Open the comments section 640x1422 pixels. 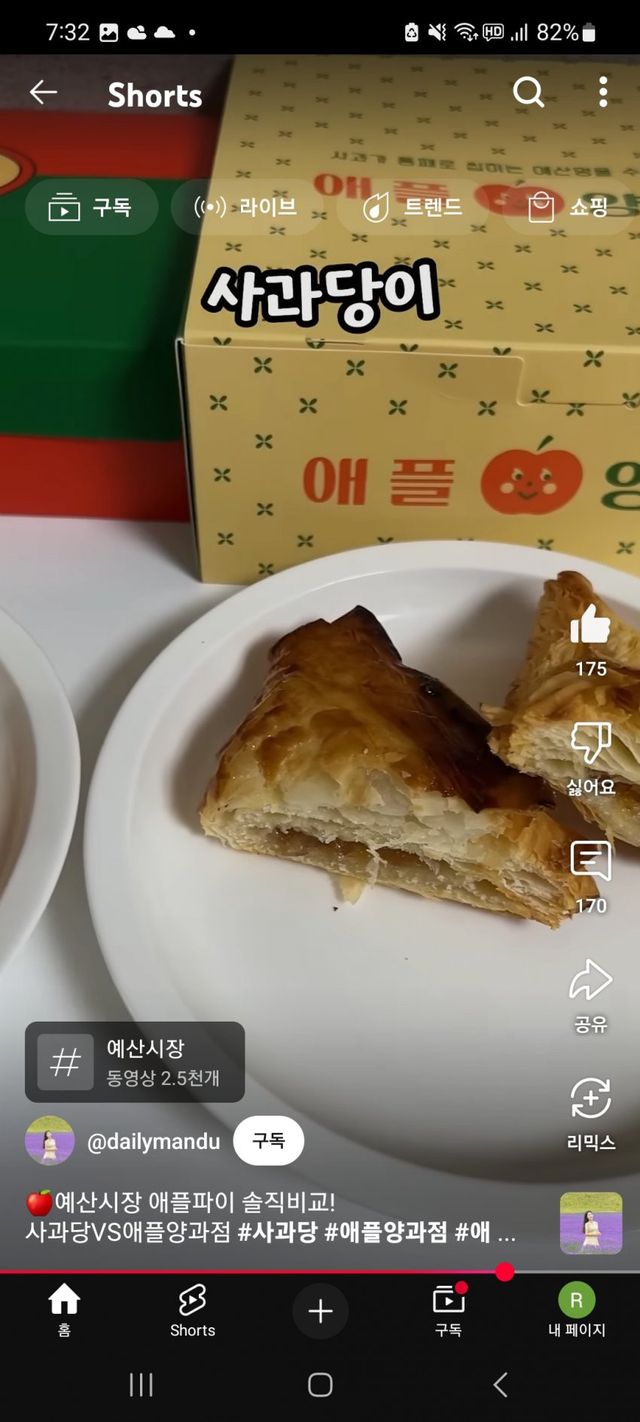click(590, 862)
